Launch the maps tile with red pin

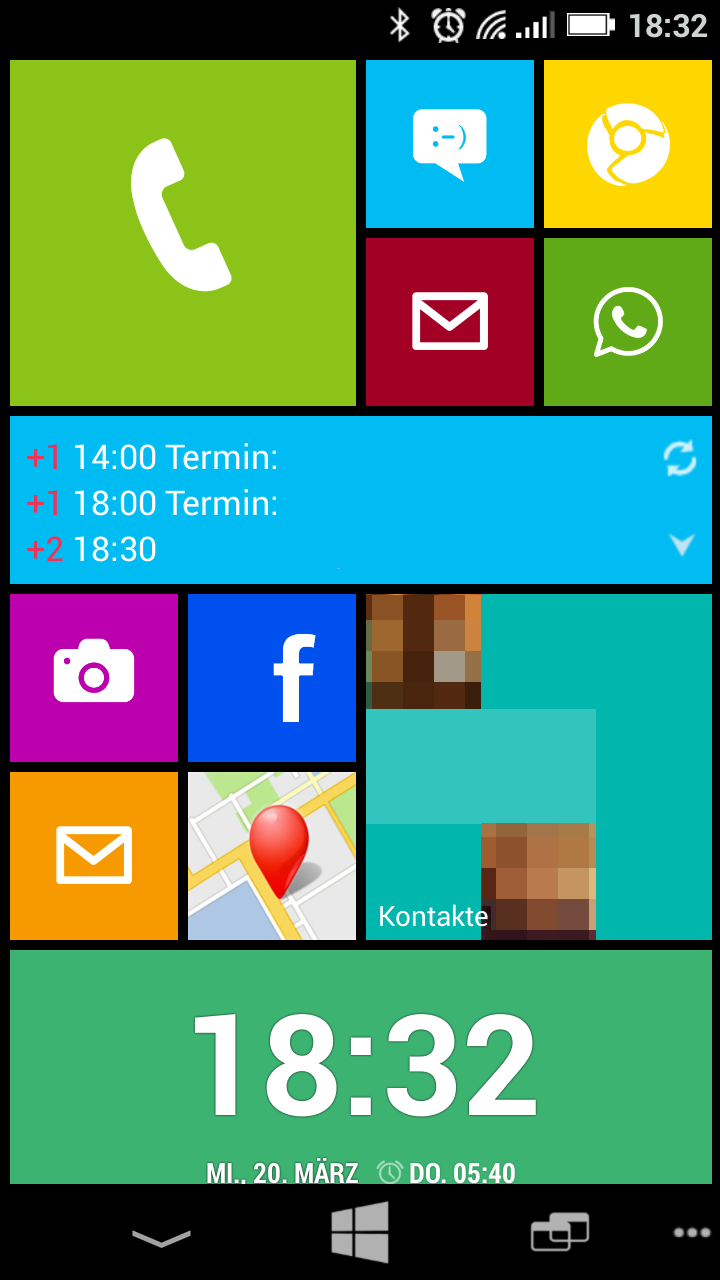pyautogui.click(x=271, y=855)
